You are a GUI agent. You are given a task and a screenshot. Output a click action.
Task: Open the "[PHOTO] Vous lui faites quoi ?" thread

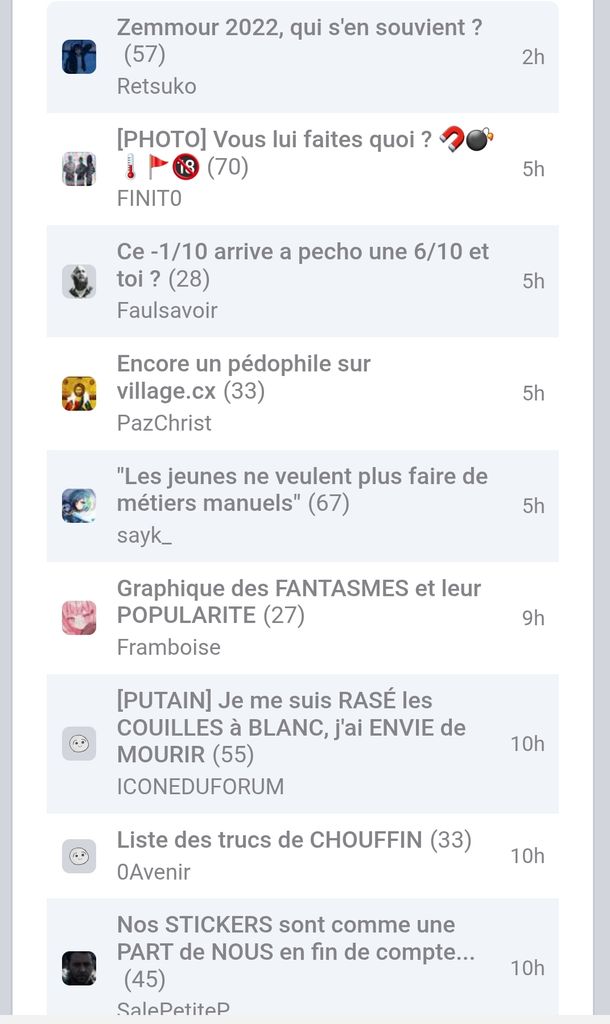click(277, 140)
